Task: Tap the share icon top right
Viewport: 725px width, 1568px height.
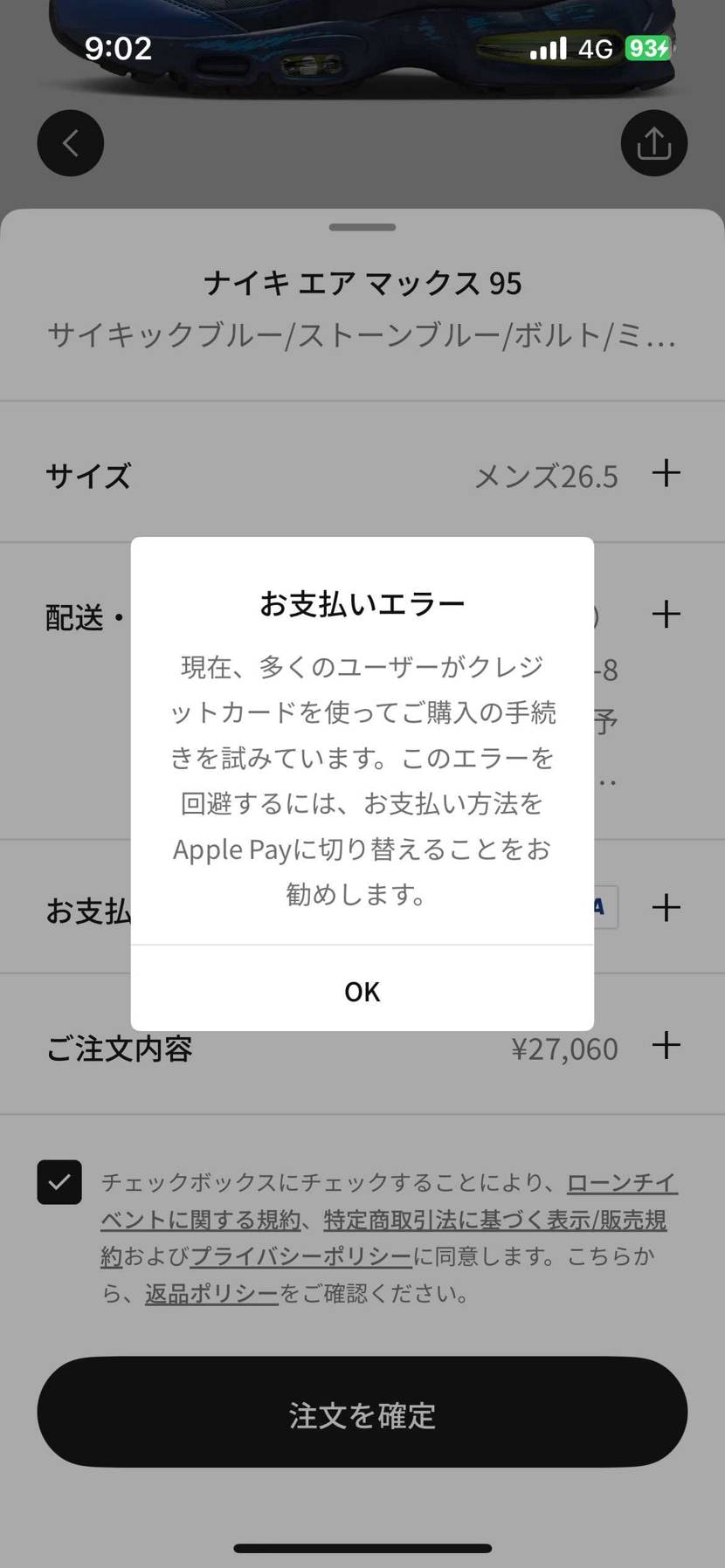Action: (653, 142)
